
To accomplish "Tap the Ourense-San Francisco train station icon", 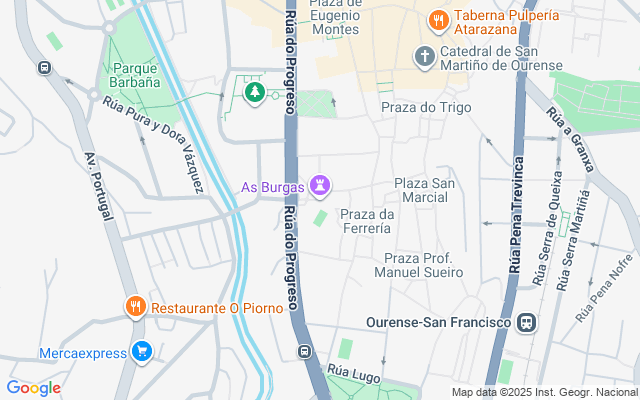I will click(x=527, y=323).
